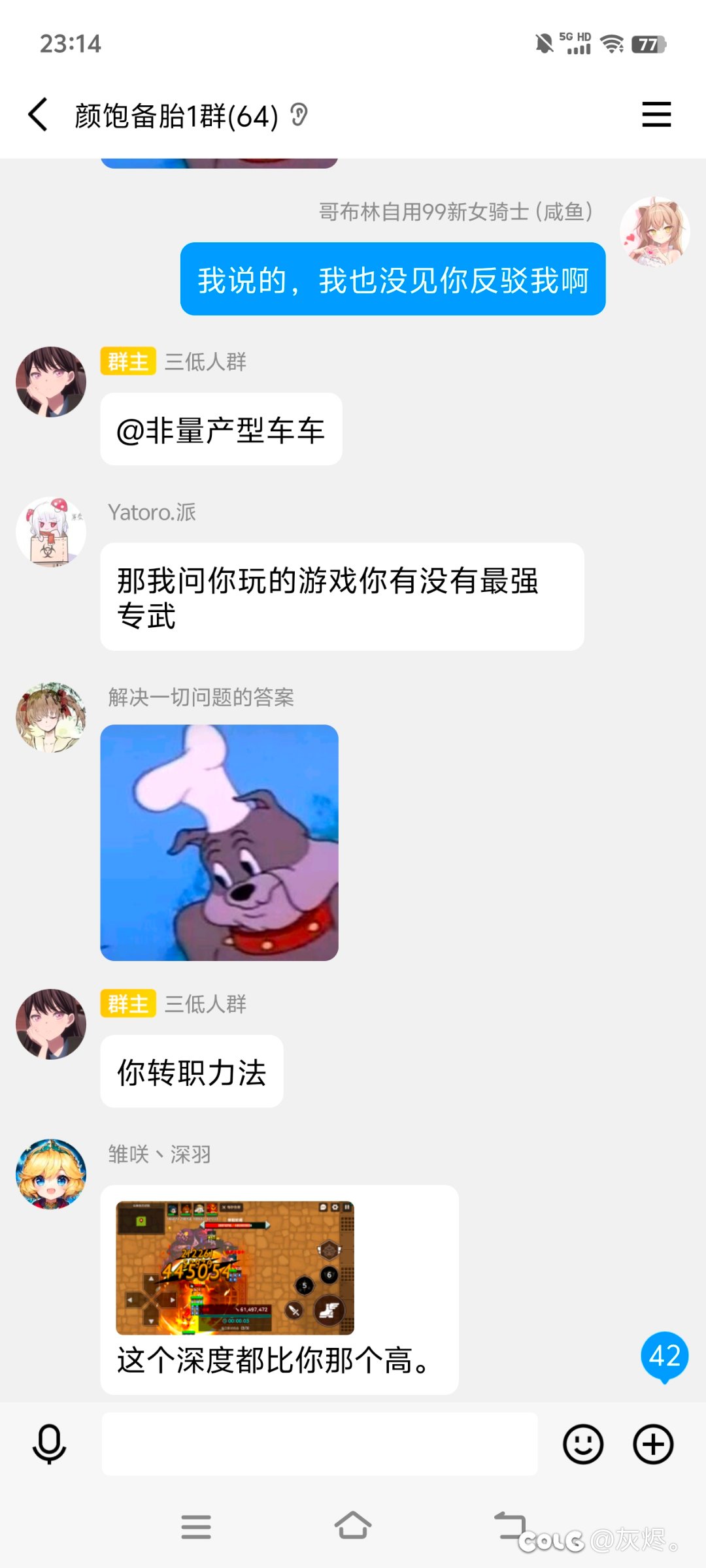Screen dimensions: 706x1568
Task: Open the emoji picker
Action: pos(583,1444)
